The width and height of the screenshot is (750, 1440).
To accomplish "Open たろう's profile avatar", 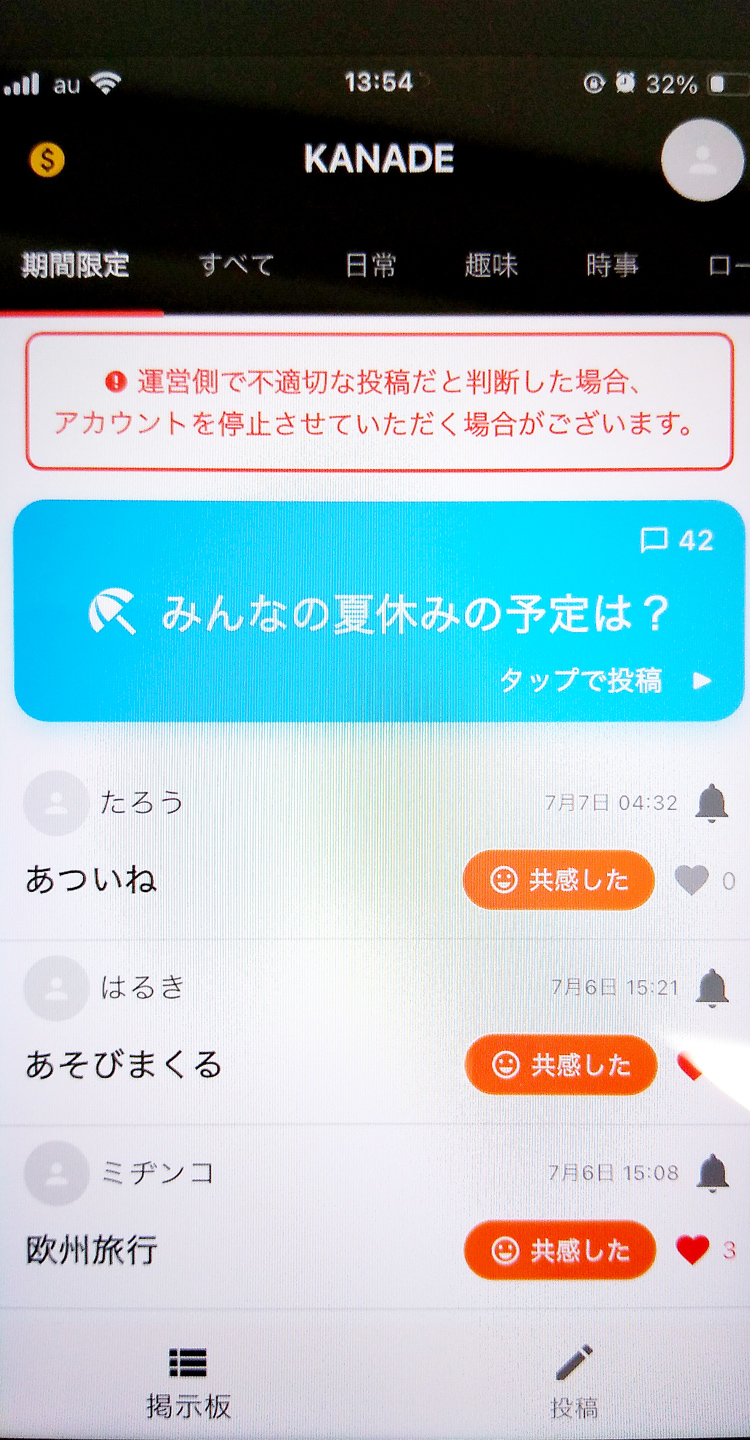I will coord(56,803).
